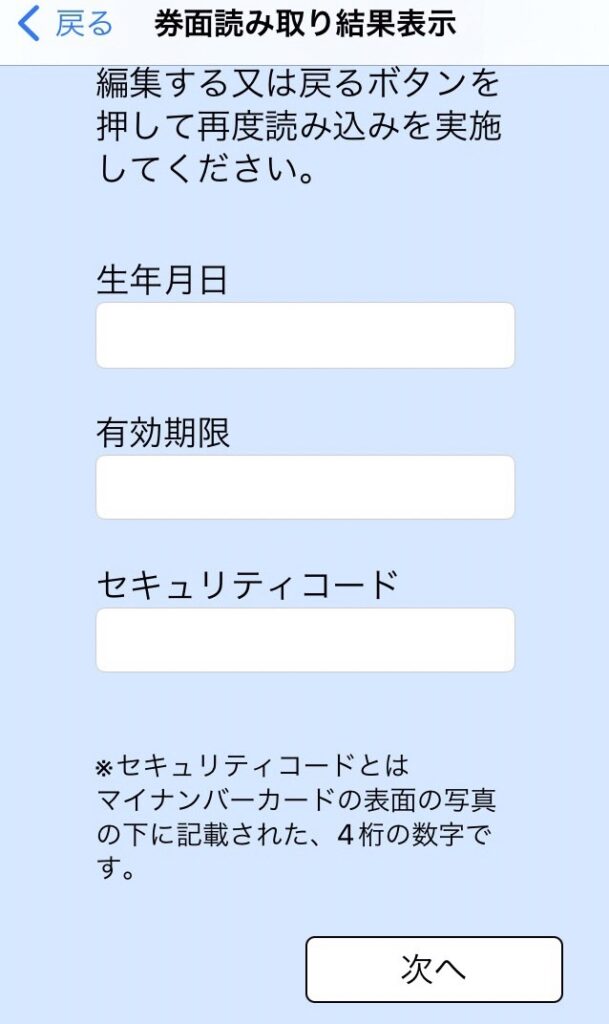The width and height of the screenshot is (609, 1024).
Task: Focus the セキュリティコード field
Action: pos(305,640)
